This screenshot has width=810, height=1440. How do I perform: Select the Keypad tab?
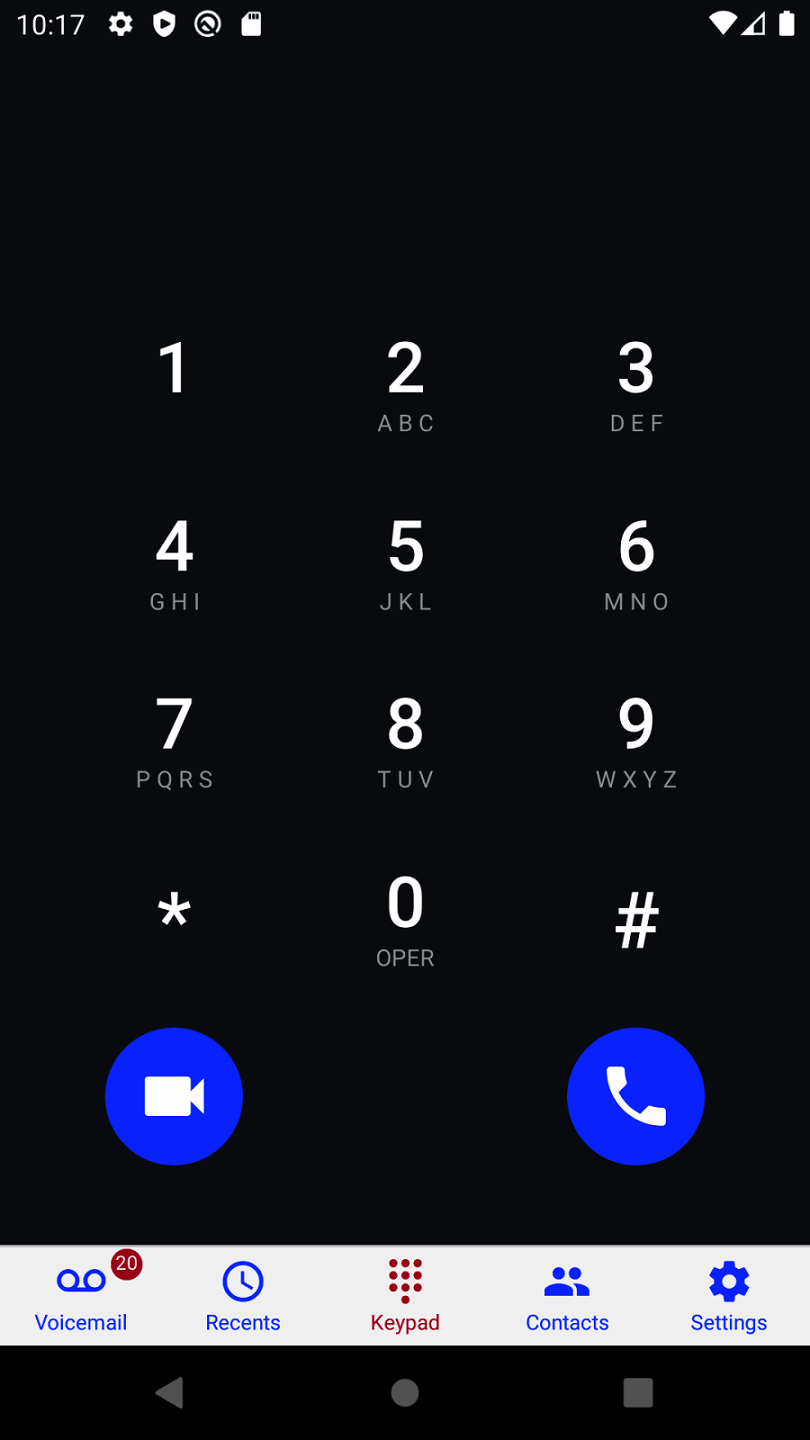click(405, 1297)
